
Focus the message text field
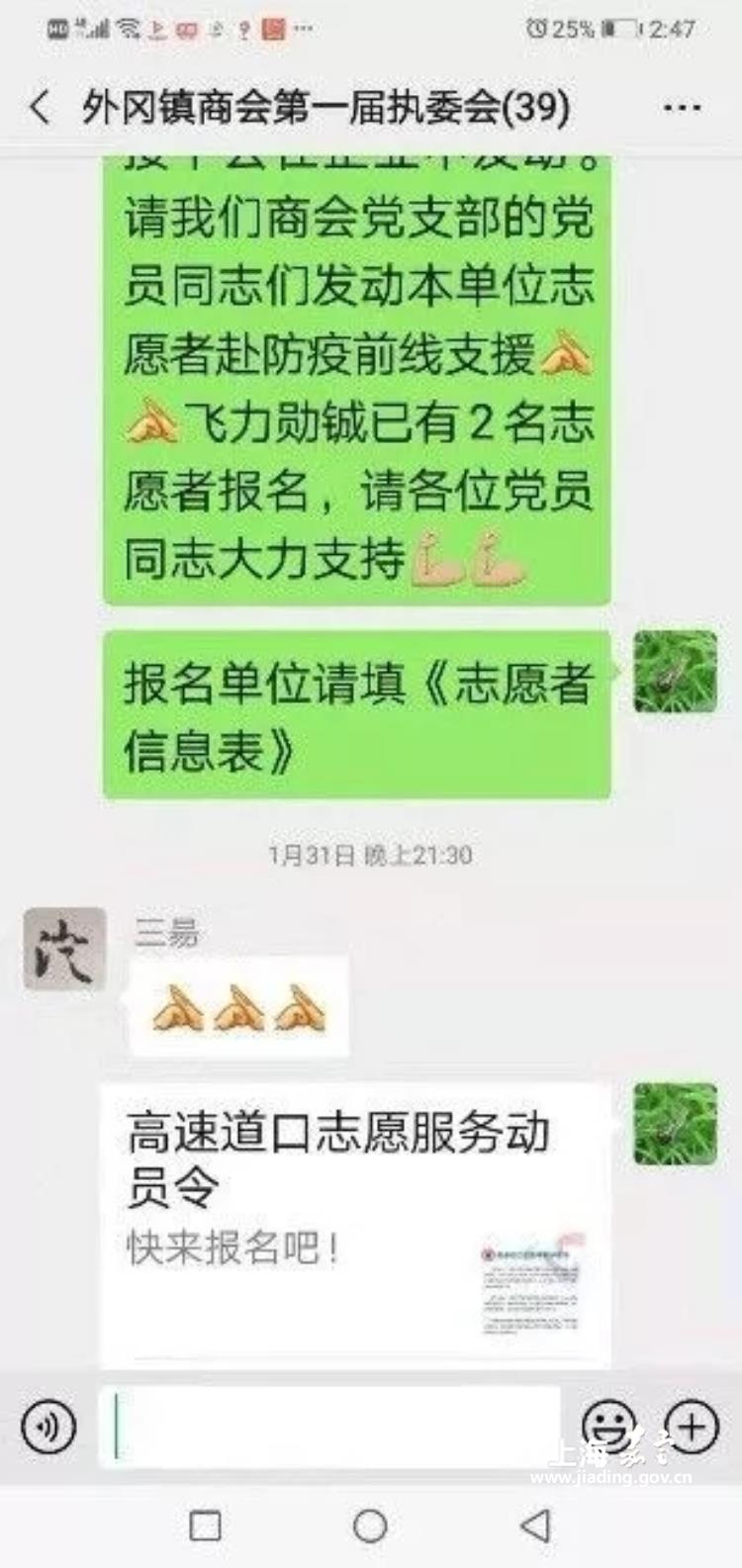coord(331,1427)
